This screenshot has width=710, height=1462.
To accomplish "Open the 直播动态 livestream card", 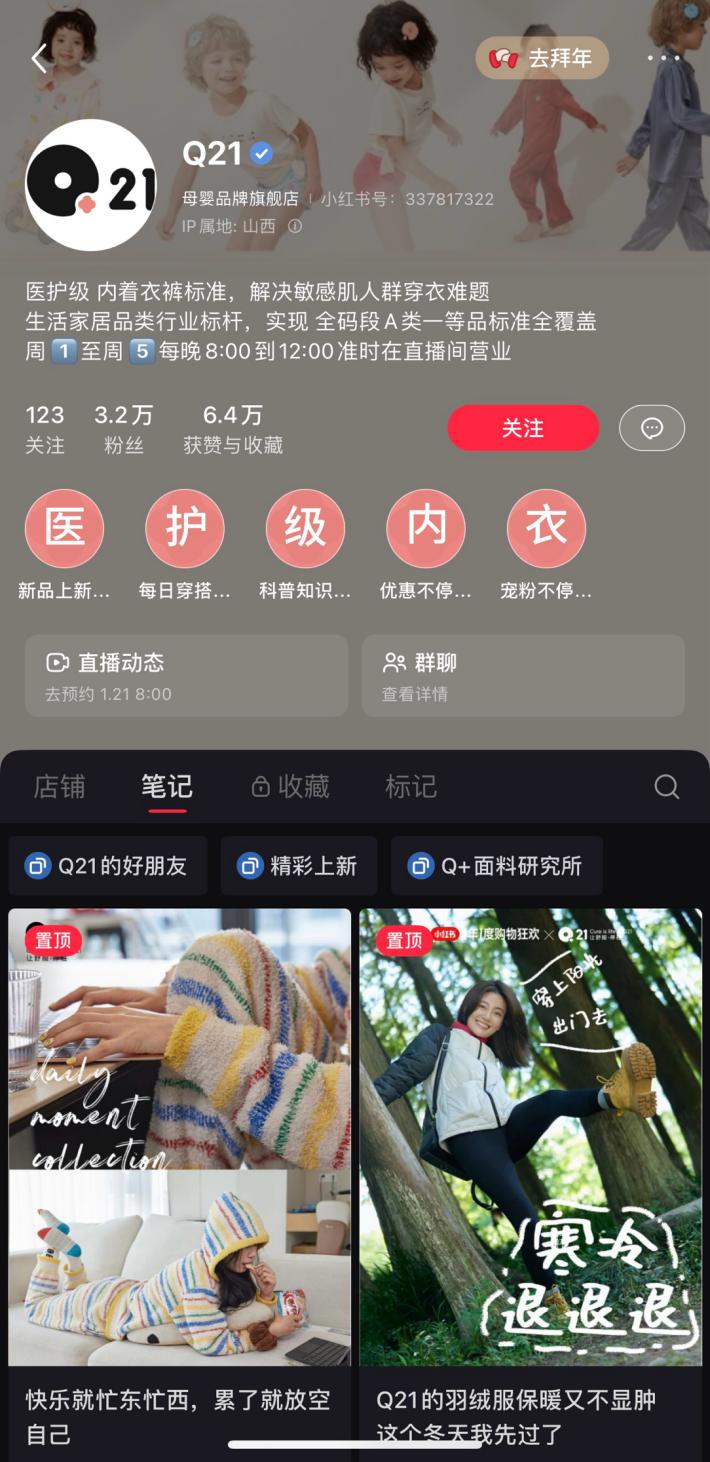I will tap(186, 675).
